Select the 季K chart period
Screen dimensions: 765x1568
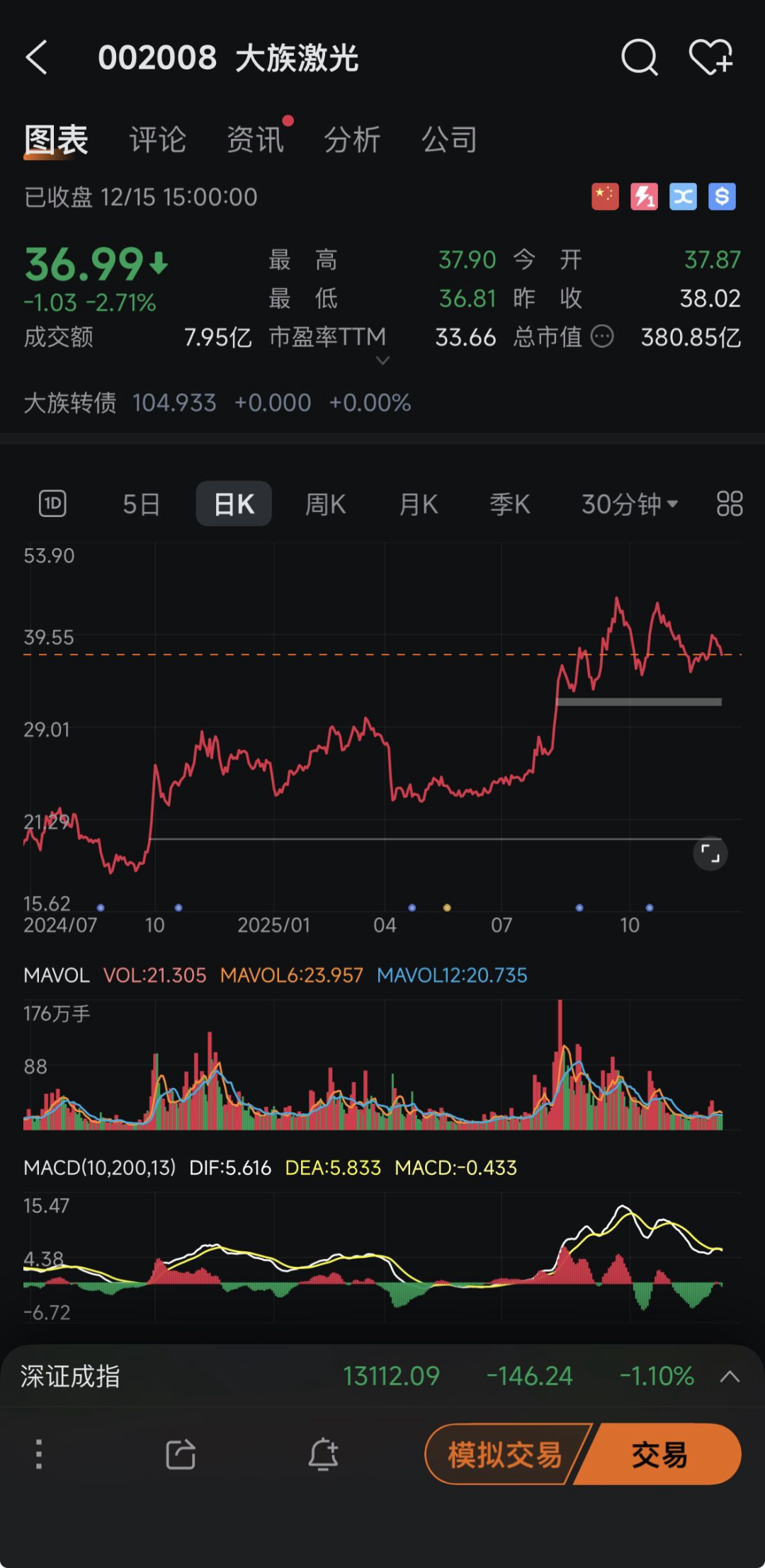(510, 504)
